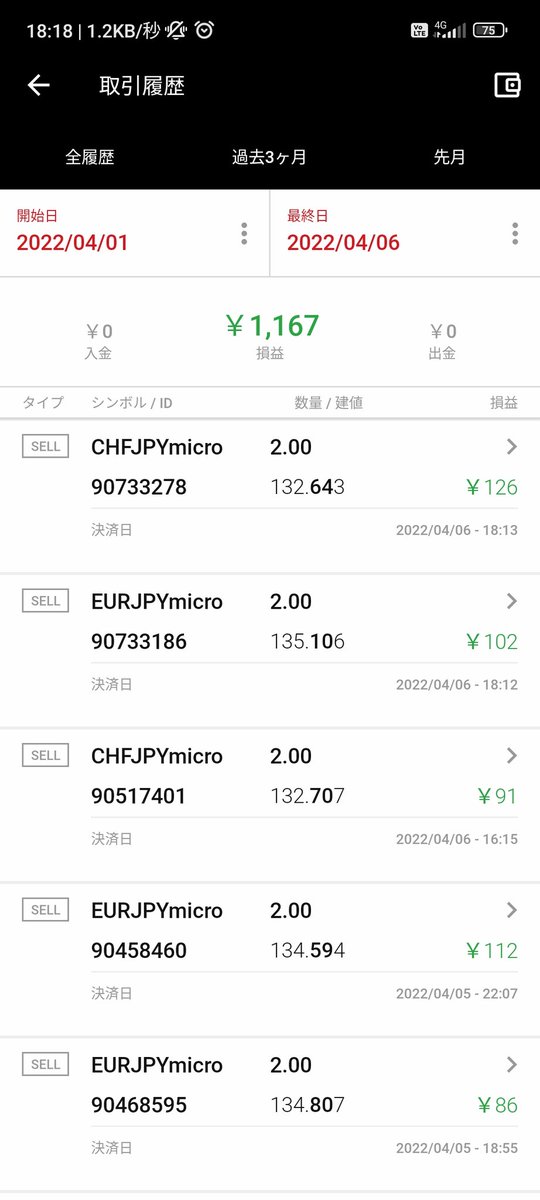Switch to the 全履歴 tab
The image size is (540, 1200).
tap(90, 157)
